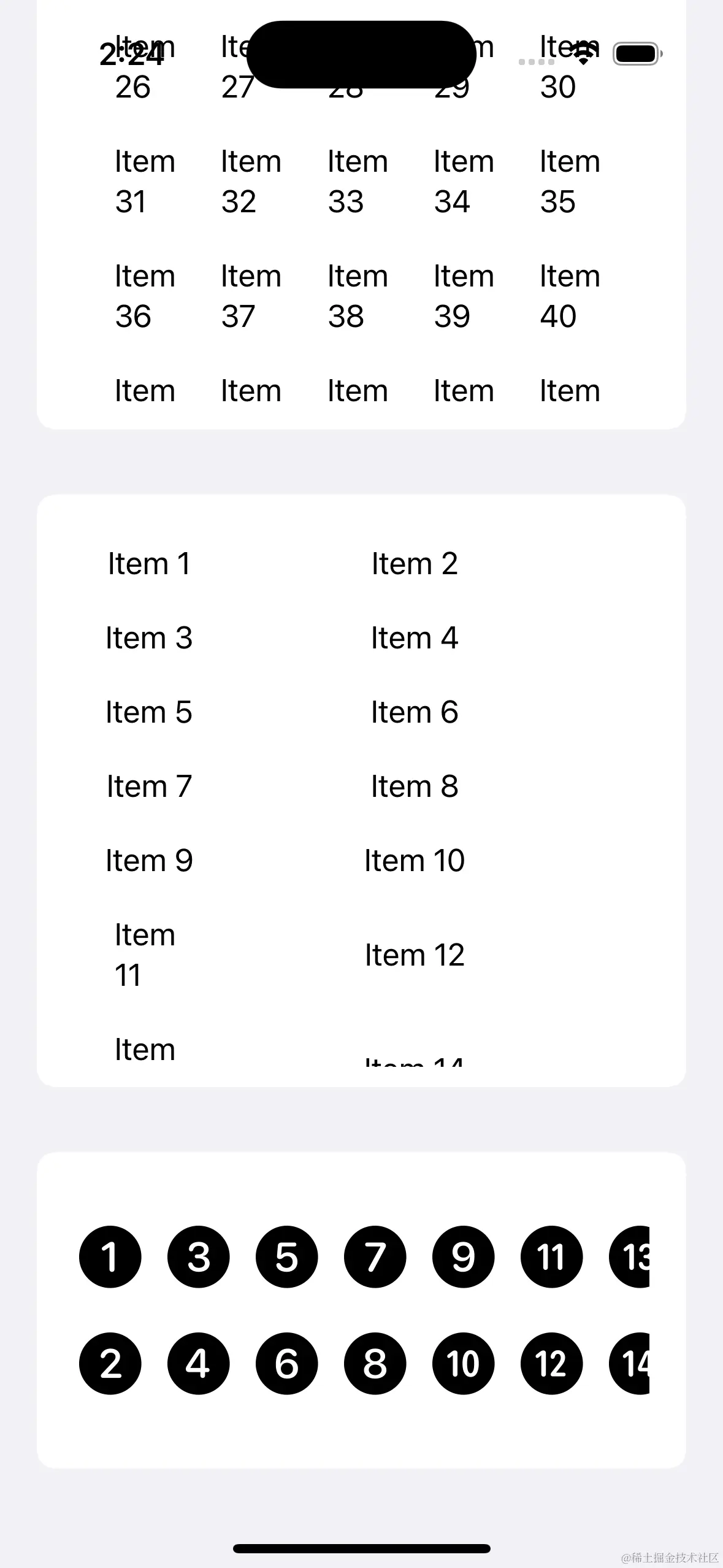This screenshot has height=1568, width=723.
Task: Select Item 1 in the list
Action: [148, 563]
